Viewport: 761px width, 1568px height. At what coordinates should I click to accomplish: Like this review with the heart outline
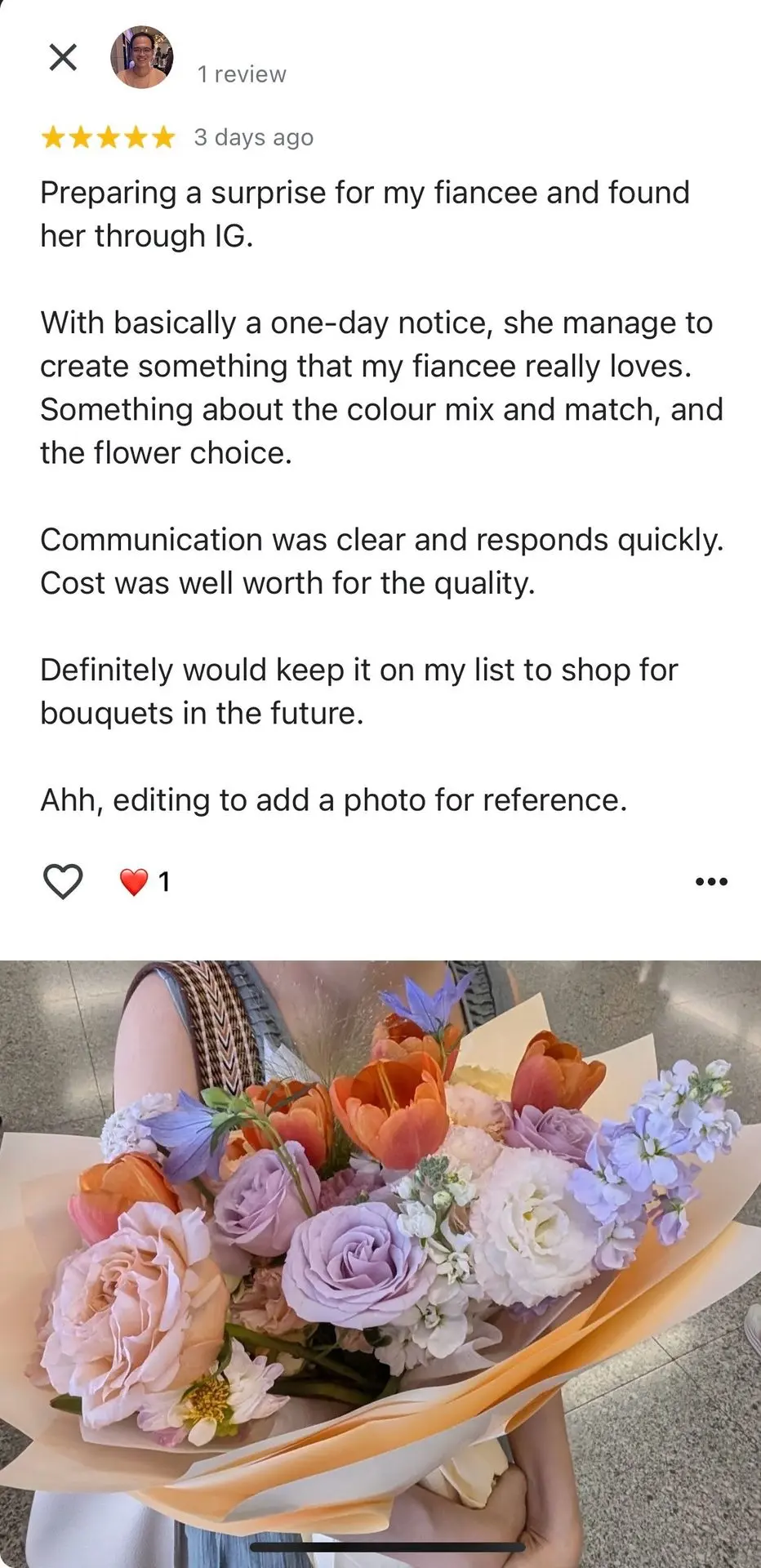63,881
